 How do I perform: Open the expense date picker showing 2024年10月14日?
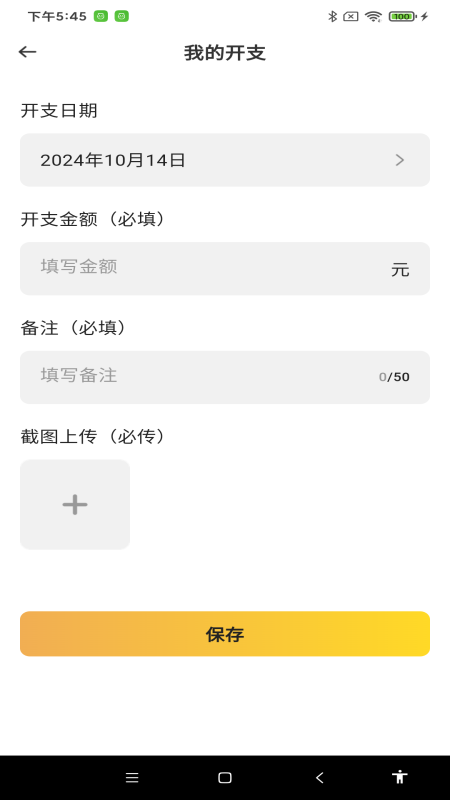[x=225, y=160]
